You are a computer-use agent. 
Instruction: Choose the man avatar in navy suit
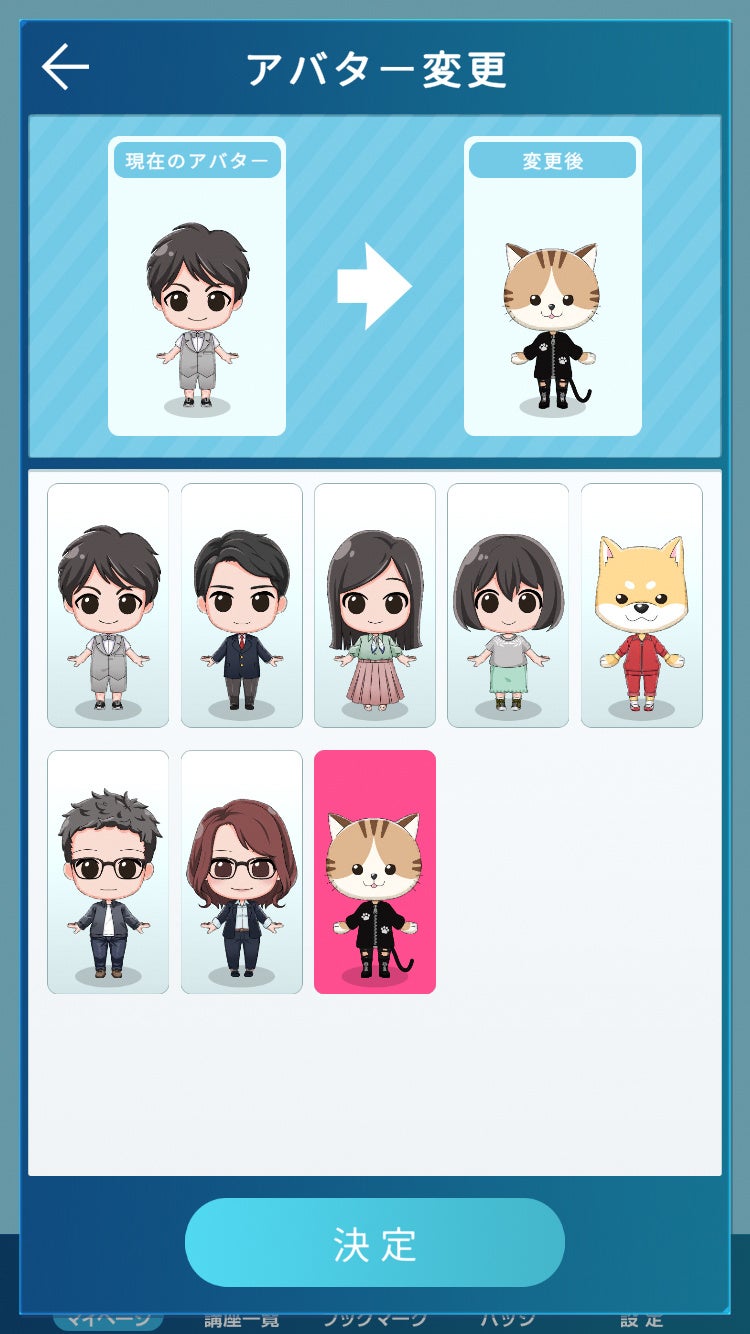point(241,605)
